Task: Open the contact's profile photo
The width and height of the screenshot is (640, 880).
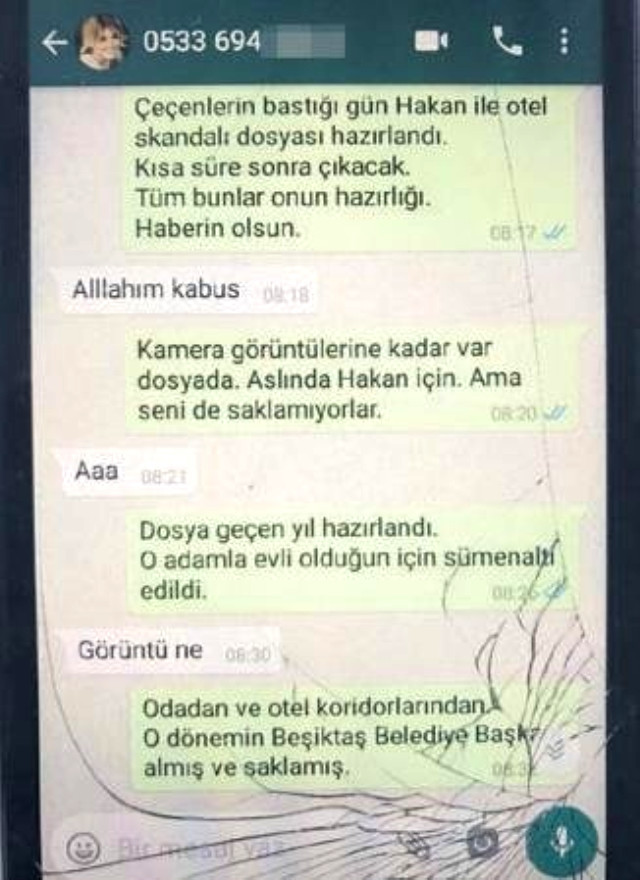Action: [x=102, y=42]
